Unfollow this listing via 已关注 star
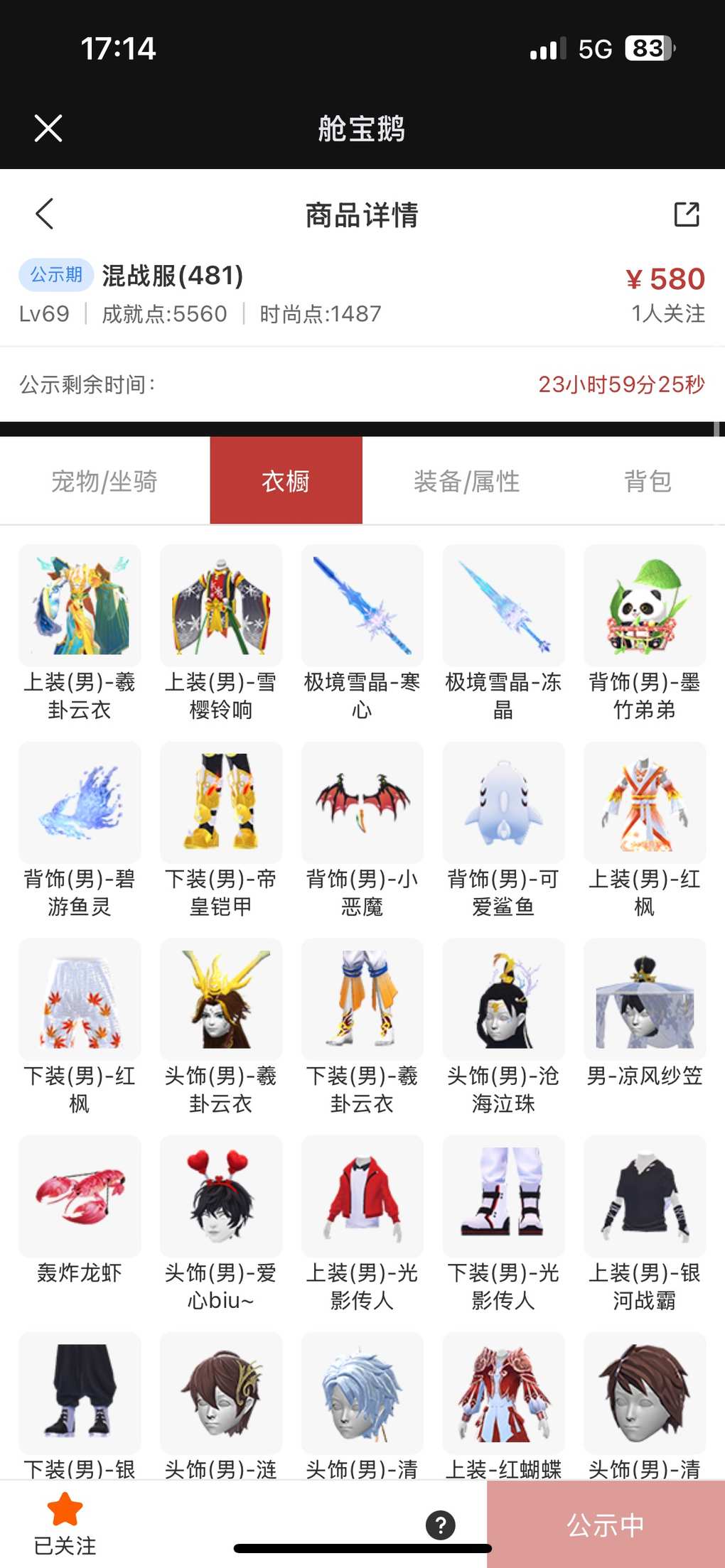Screen dimensions: 725x1568 point(65,1520)
